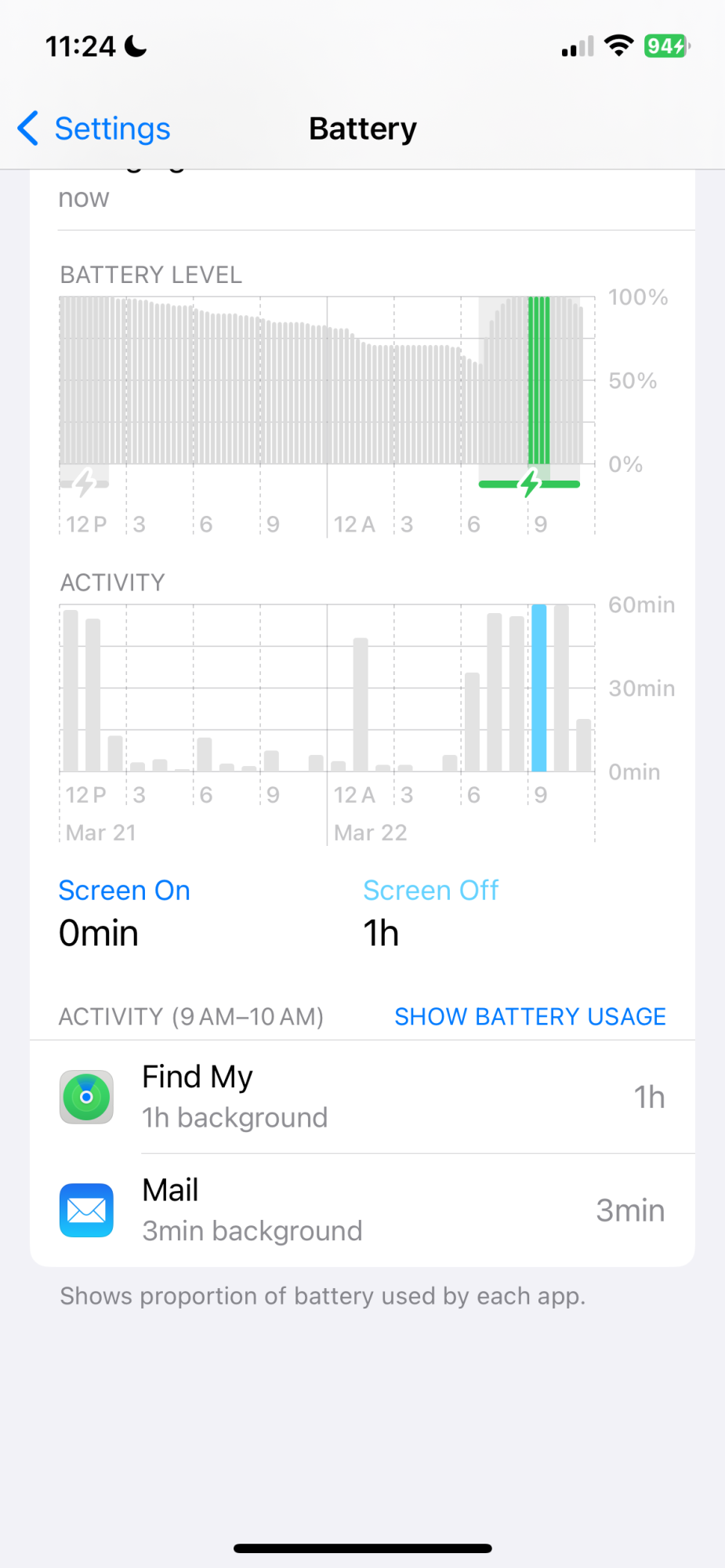The width and height of the screenshot is (725, 1568).
Task: Open Find My activity row
Action: coord(362,1097)
